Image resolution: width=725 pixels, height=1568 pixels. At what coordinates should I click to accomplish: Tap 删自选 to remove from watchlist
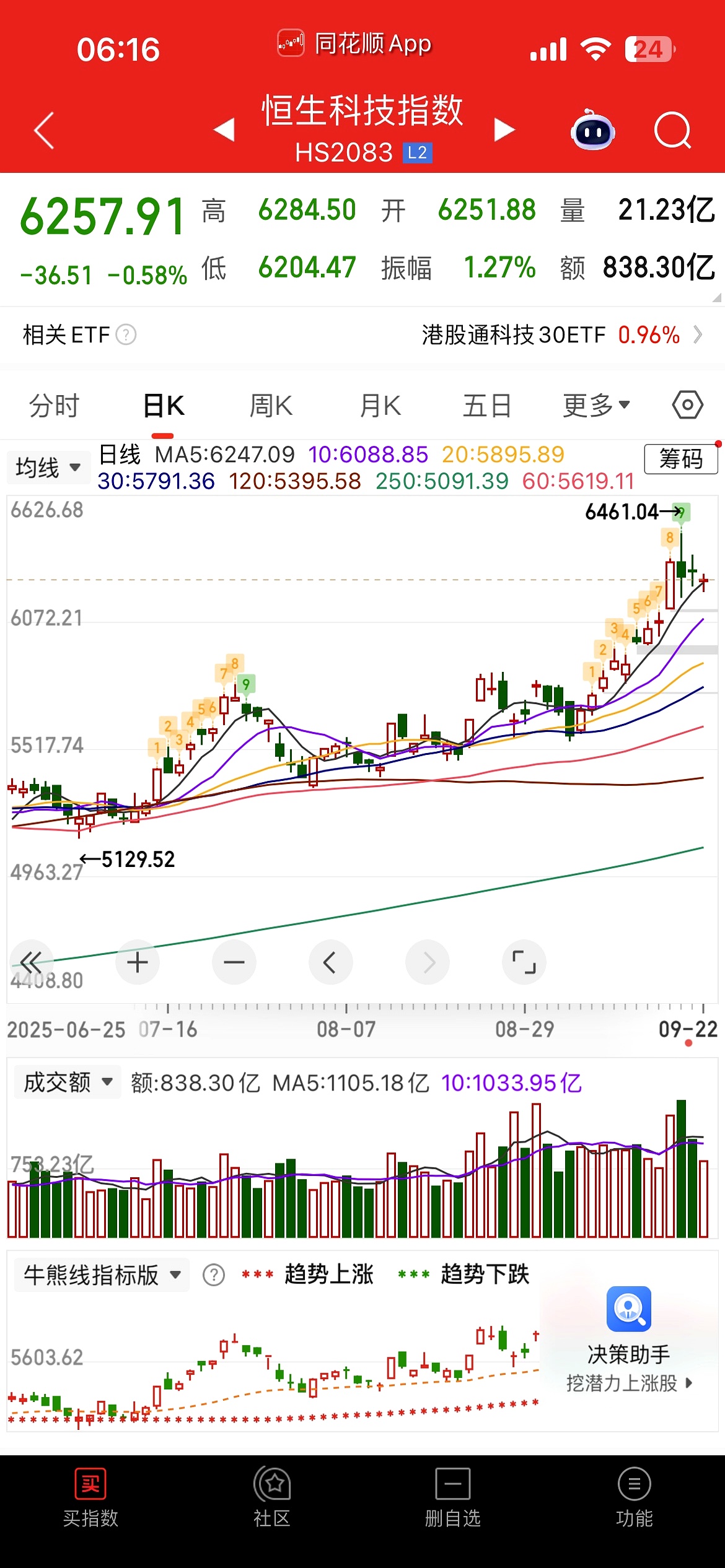453,1497
